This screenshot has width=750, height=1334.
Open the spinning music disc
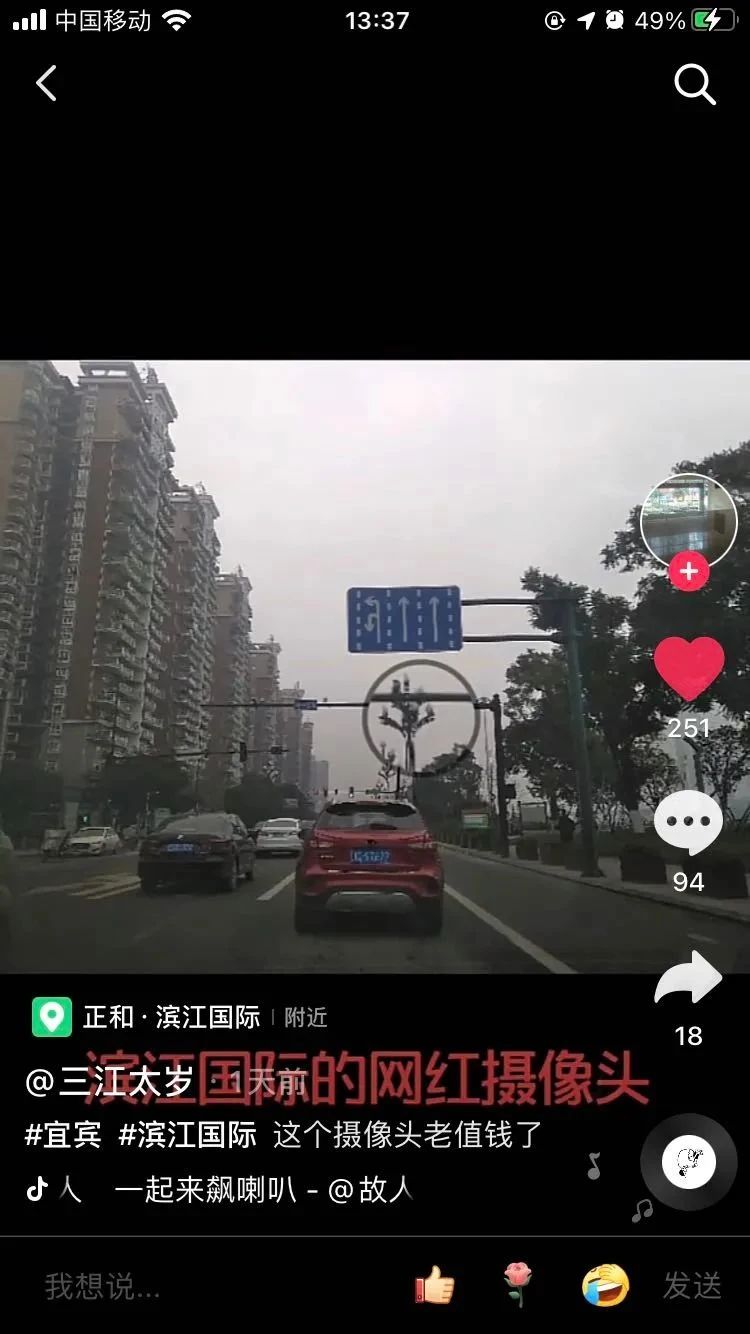688,1162
